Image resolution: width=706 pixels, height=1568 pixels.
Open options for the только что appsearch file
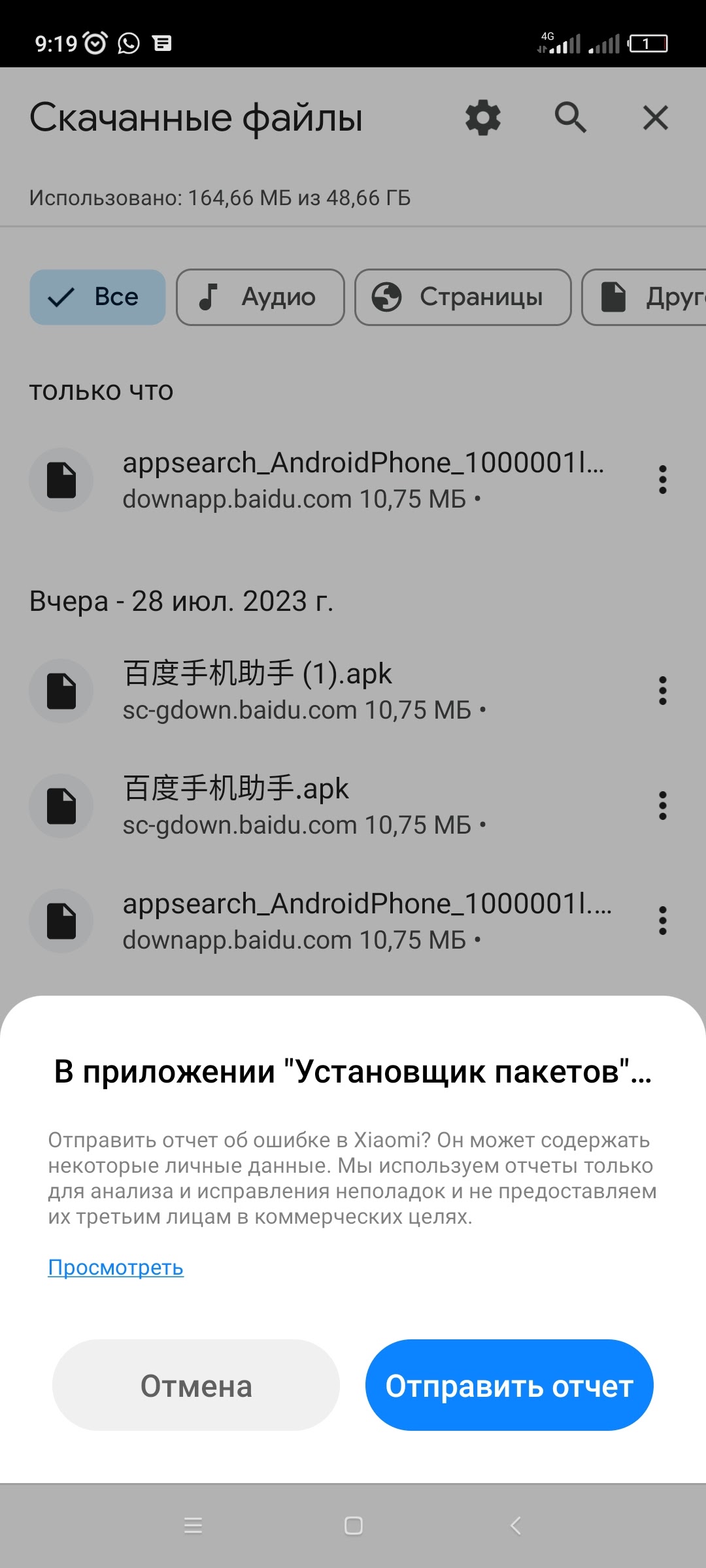point(662,480)
